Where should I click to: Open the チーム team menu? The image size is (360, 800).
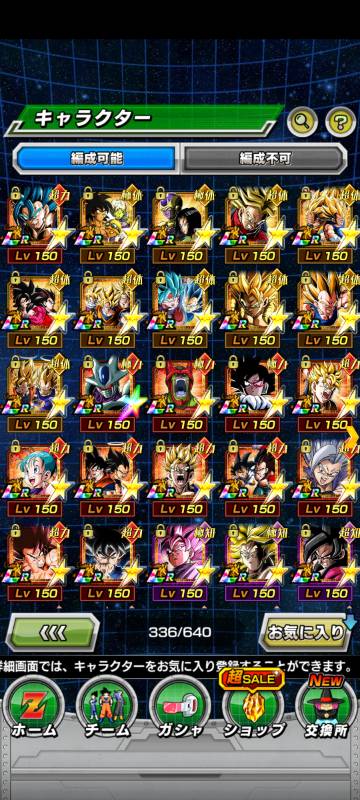point(107,708)
